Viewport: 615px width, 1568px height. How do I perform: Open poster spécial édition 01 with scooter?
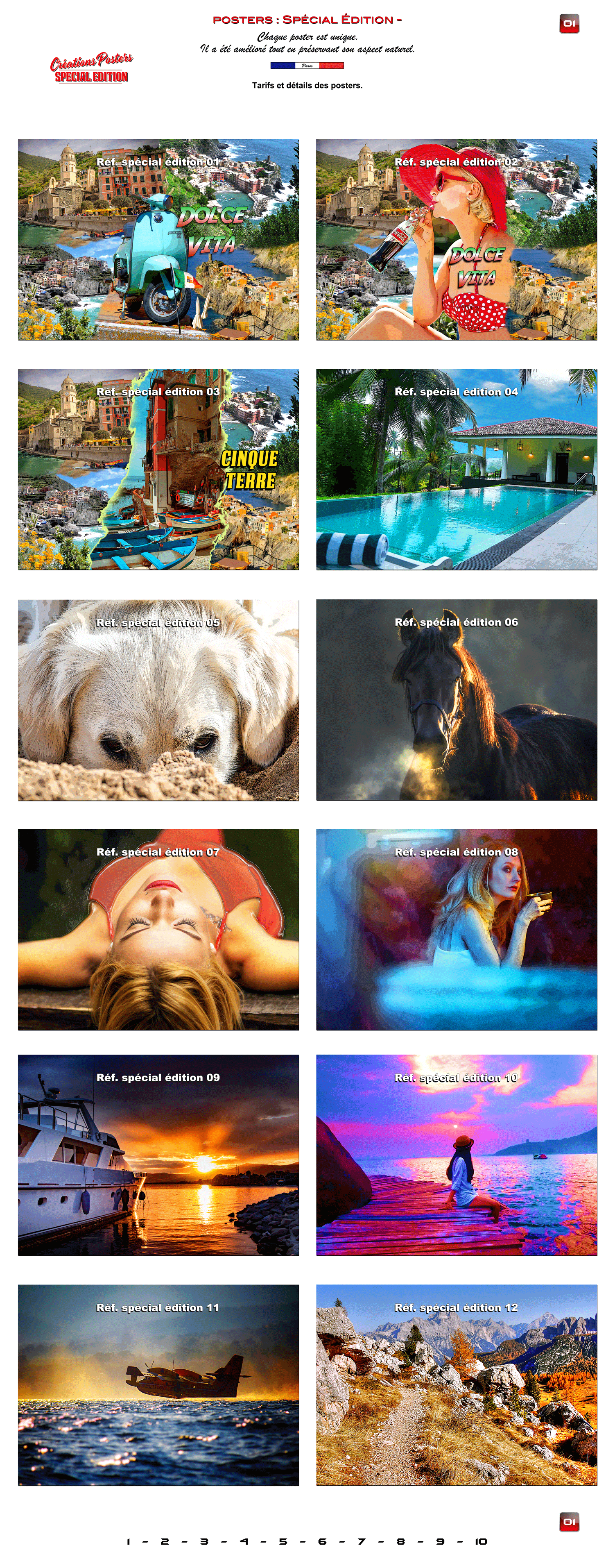[x=158, y=240]
